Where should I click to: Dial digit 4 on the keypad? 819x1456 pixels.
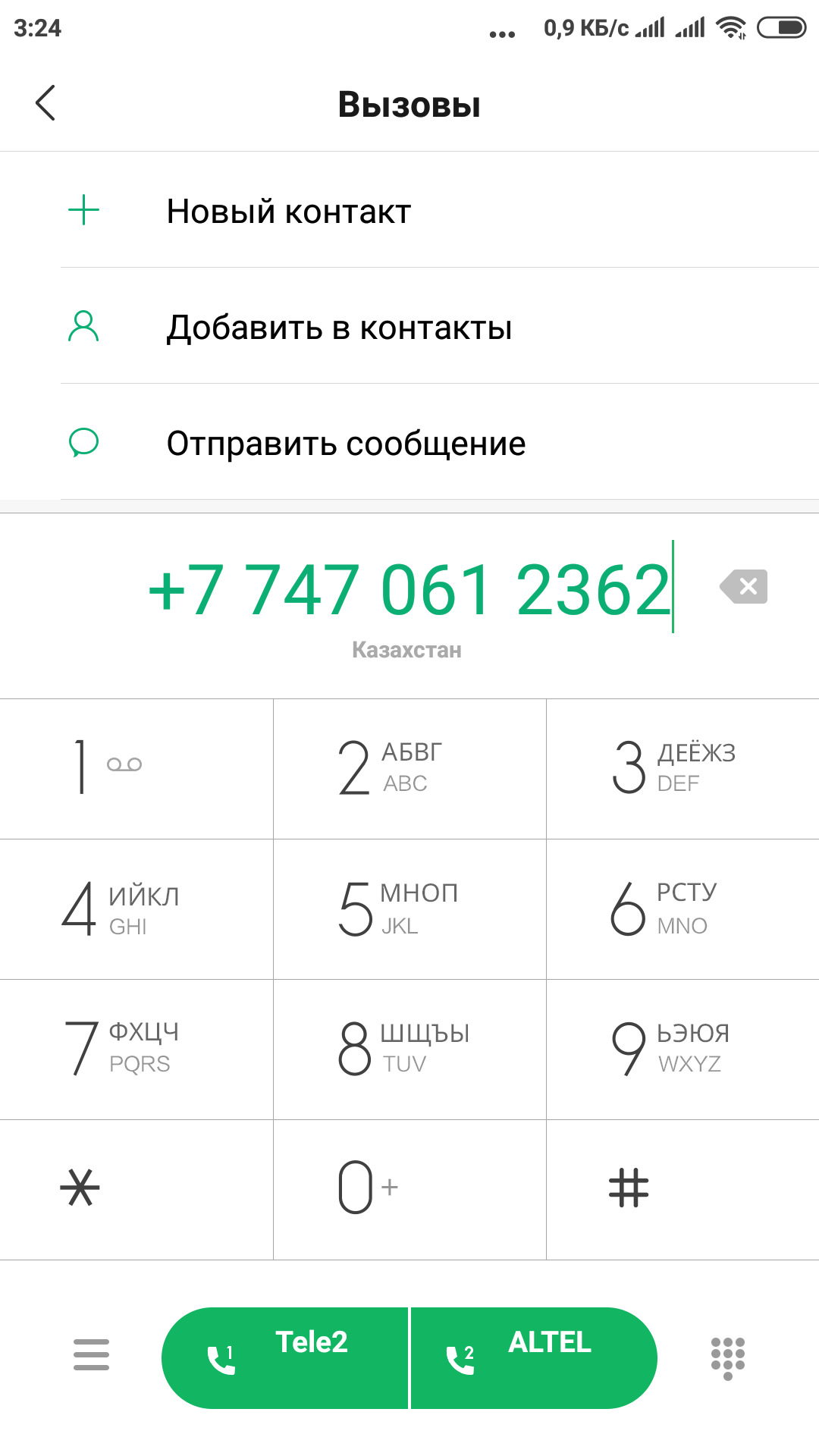(x=136, y=908)
